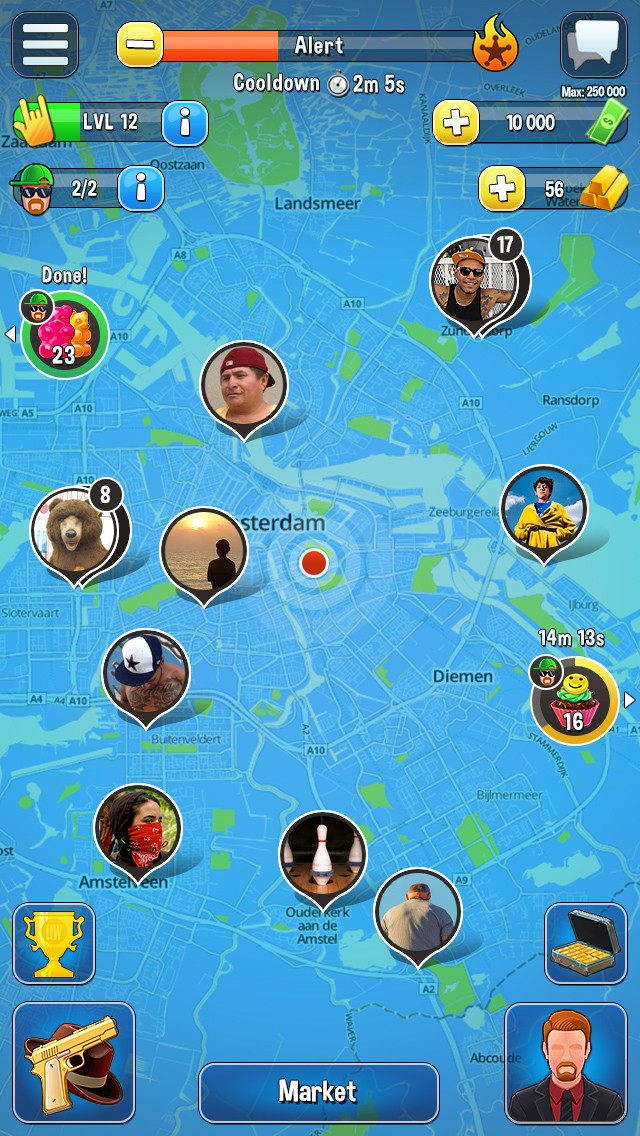
Task: Reduce alert with the minus button
Action: 140,45
